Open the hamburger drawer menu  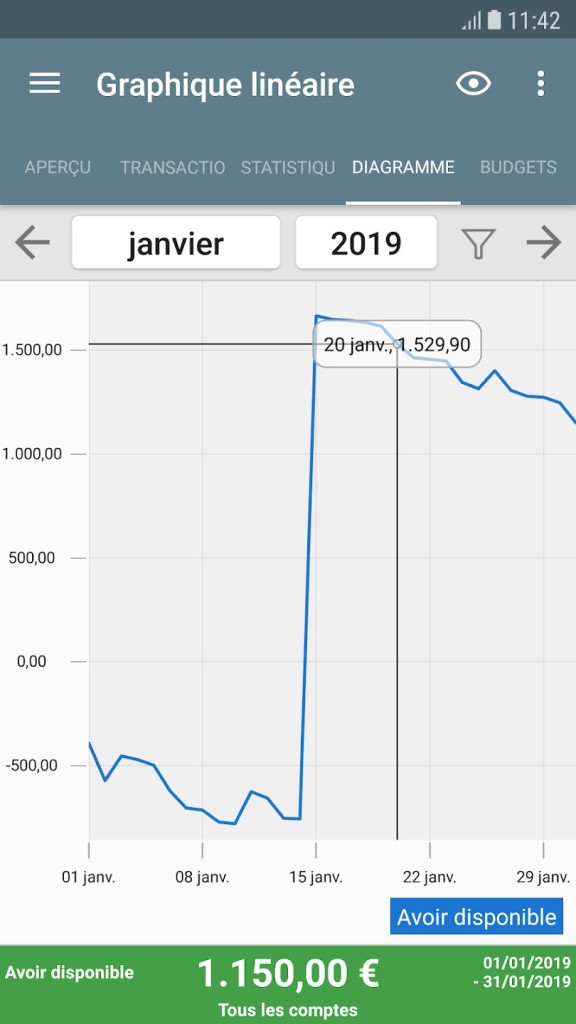tap(44, 84)
